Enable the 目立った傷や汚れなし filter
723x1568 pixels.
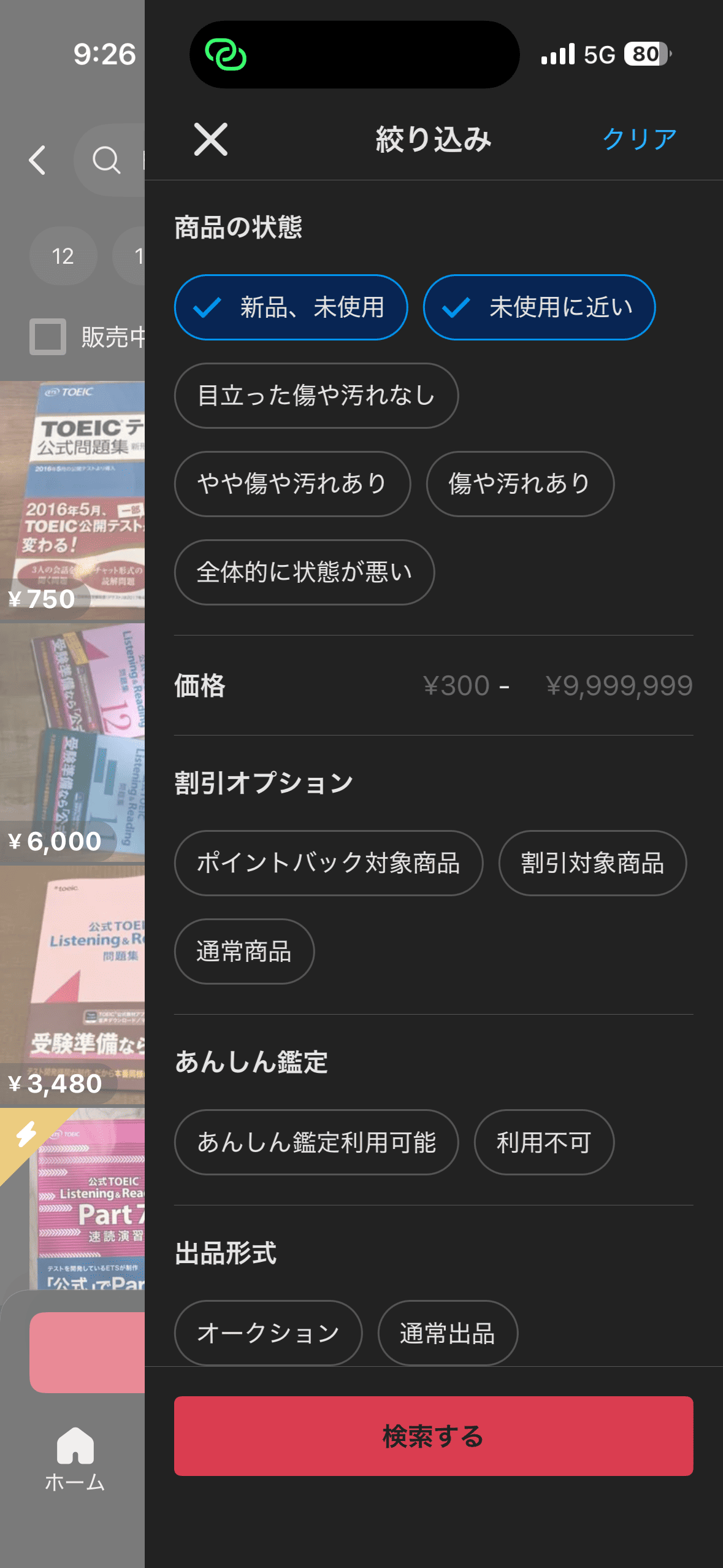click(x=315, y=396)
